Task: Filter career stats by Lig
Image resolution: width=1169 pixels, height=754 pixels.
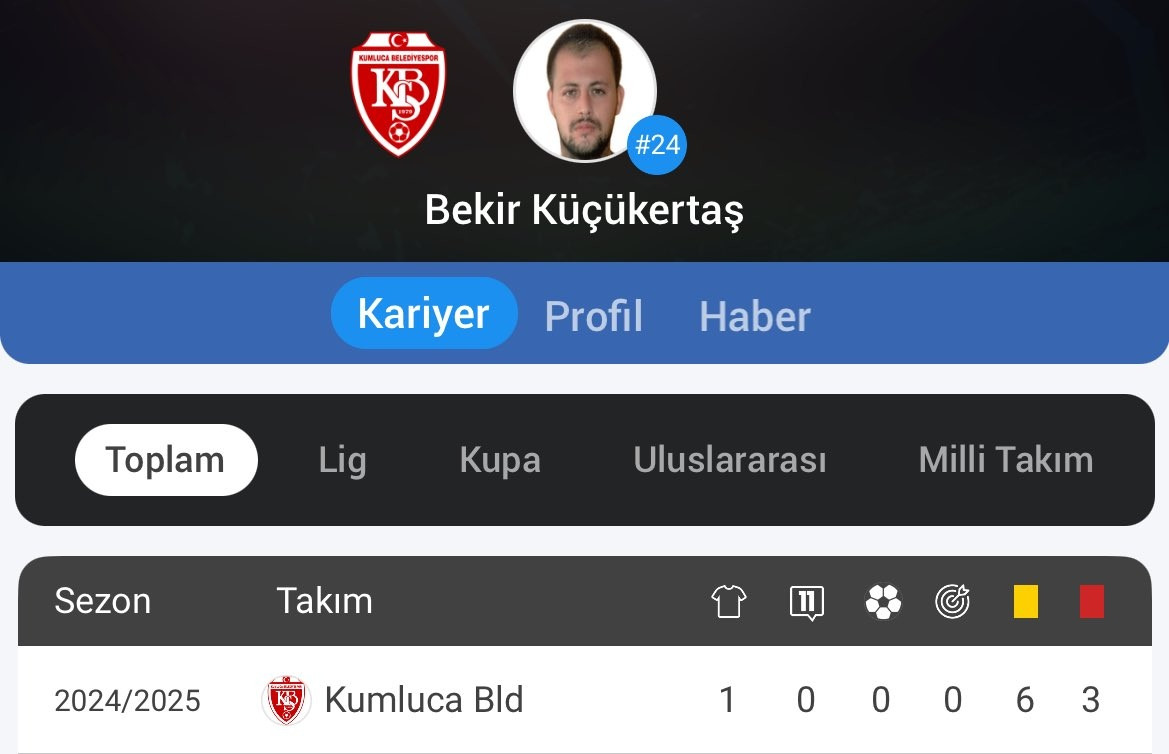Action: (342, 460)
